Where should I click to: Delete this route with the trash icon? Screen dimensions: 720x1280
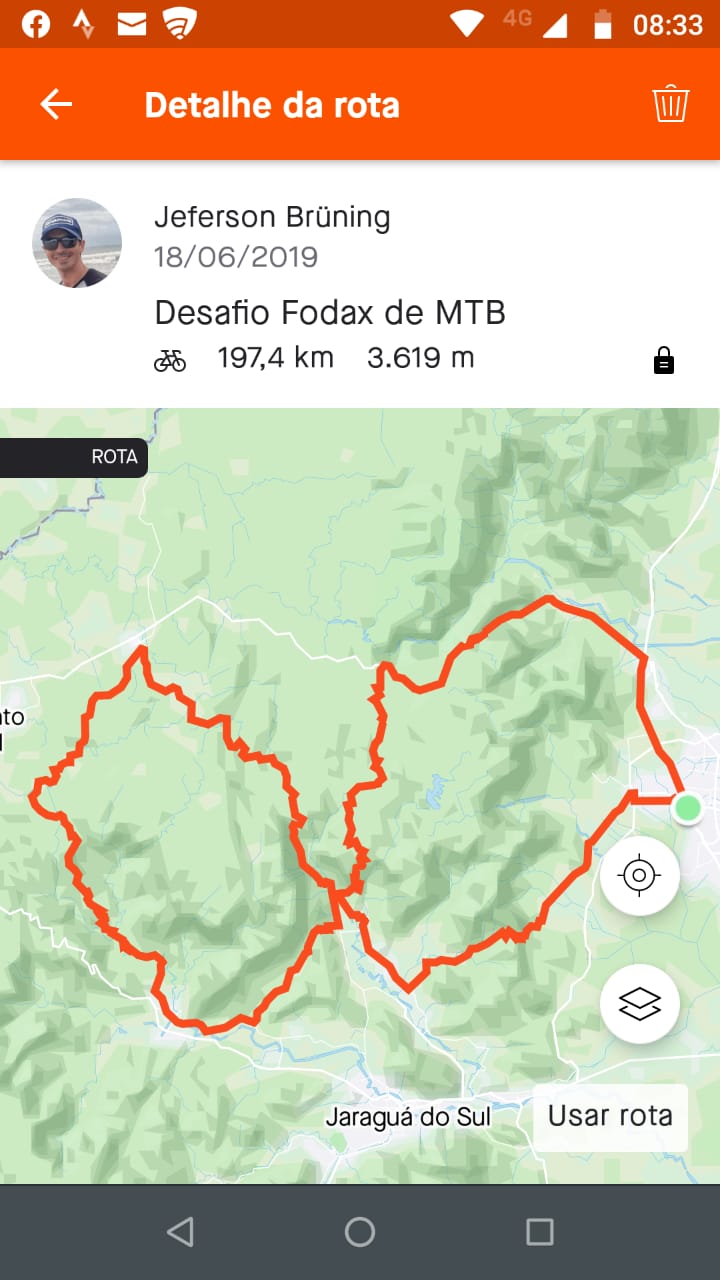coord(670,104)
